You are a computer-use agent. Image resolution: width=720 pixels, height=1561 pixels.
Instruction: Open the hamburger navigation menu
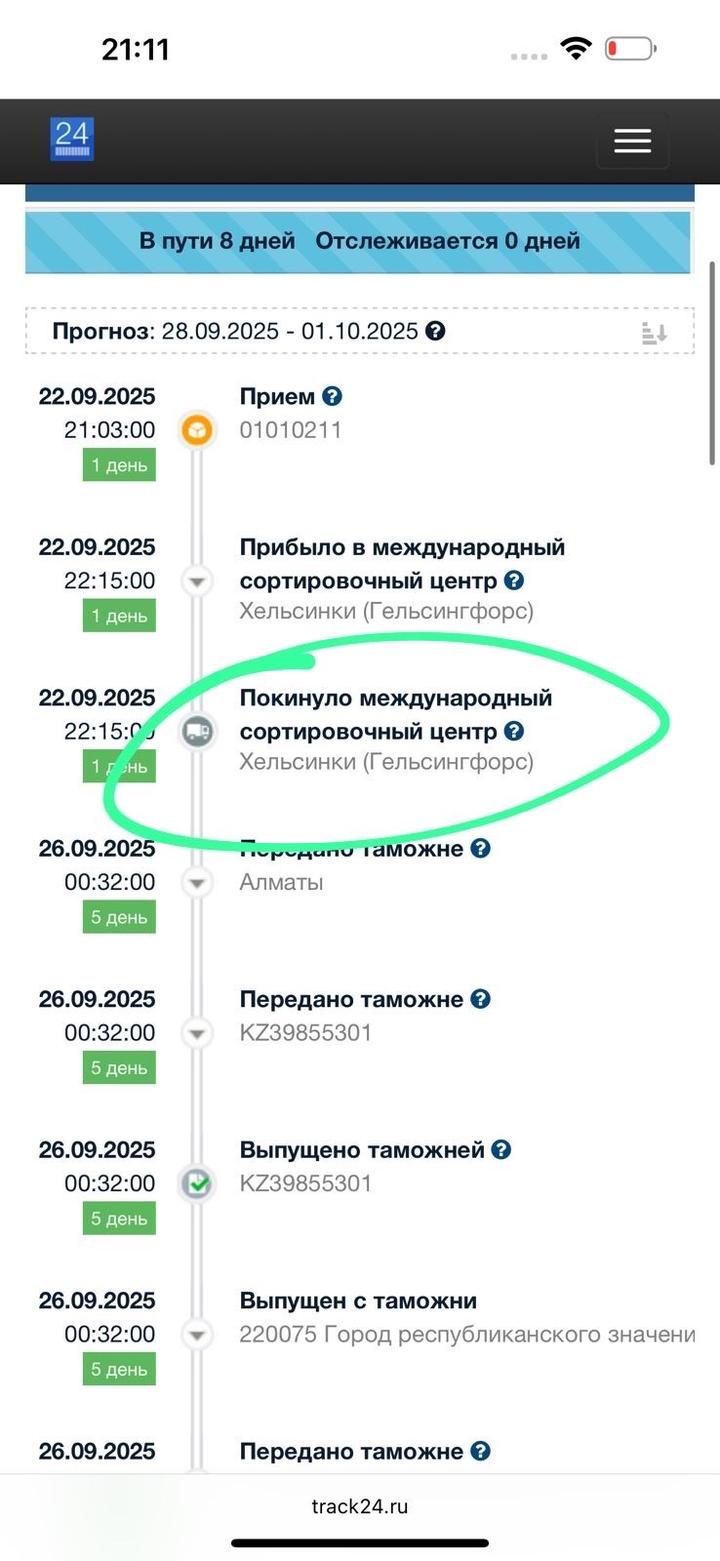(x=632, y=141)
